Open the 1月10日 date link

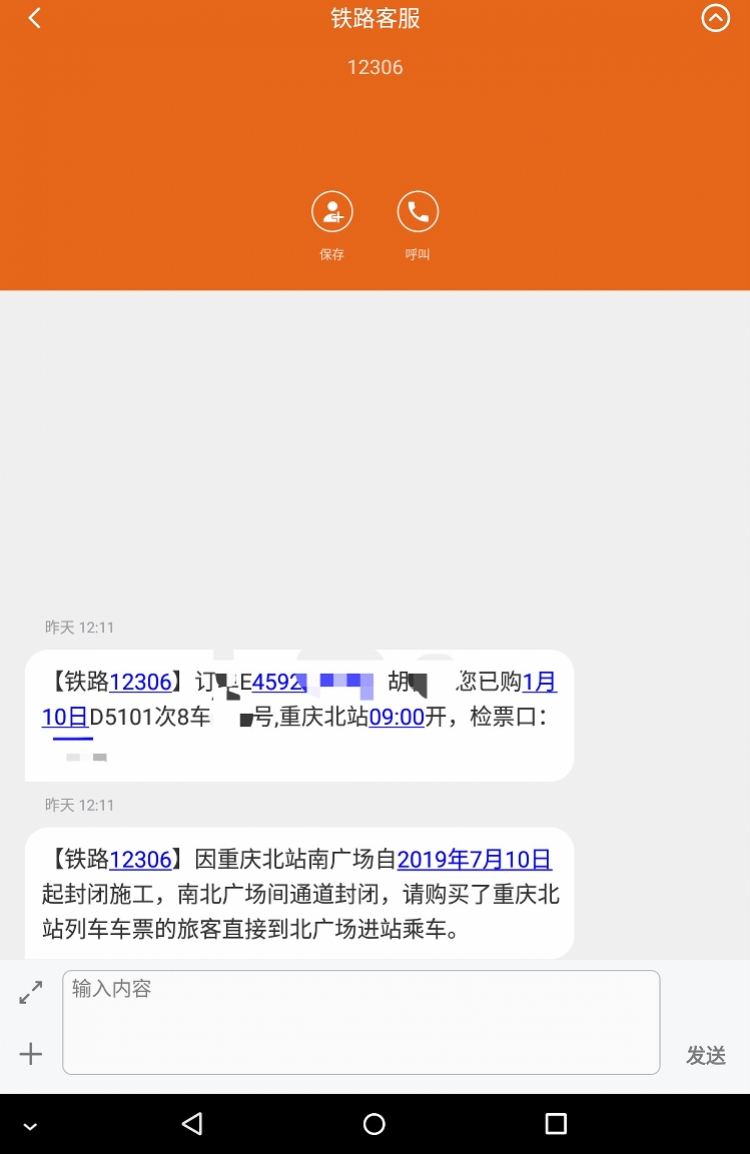coord(540,683)
